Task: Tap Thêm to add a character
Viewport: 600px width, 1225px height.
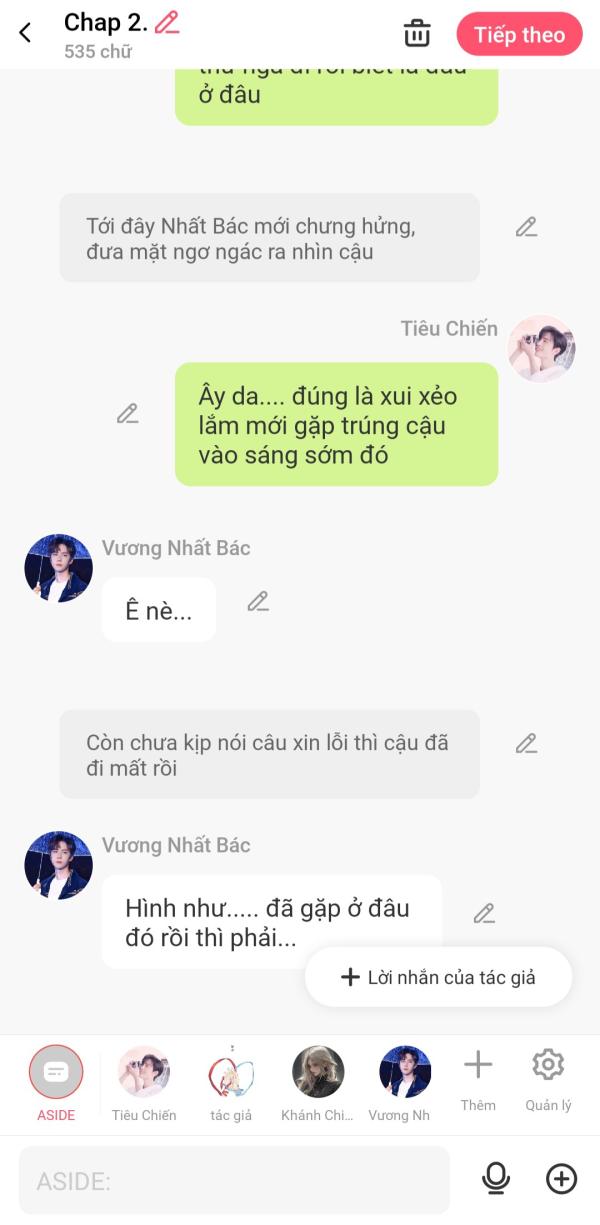Action: 478,1080
